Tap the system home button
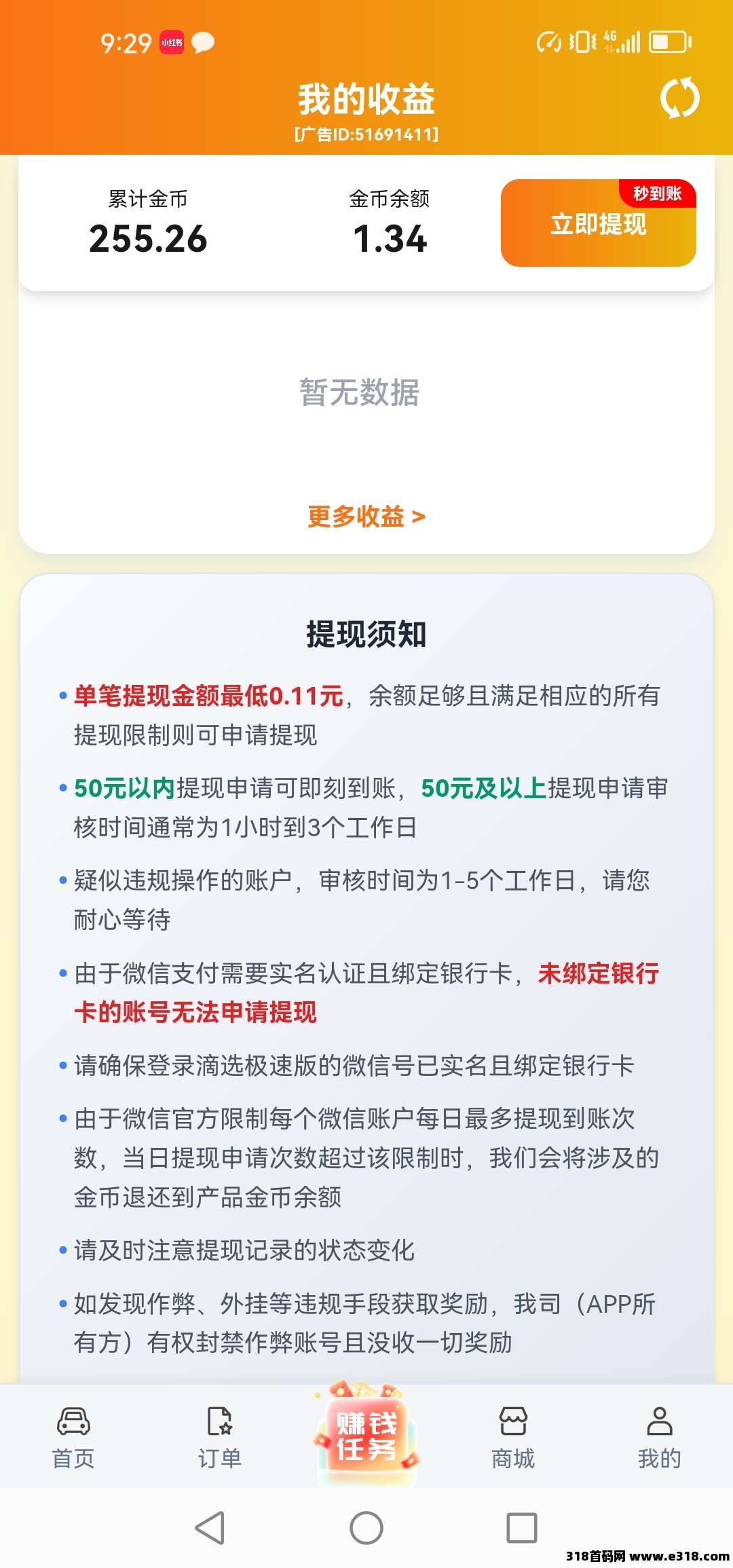 click(366, 1528)
